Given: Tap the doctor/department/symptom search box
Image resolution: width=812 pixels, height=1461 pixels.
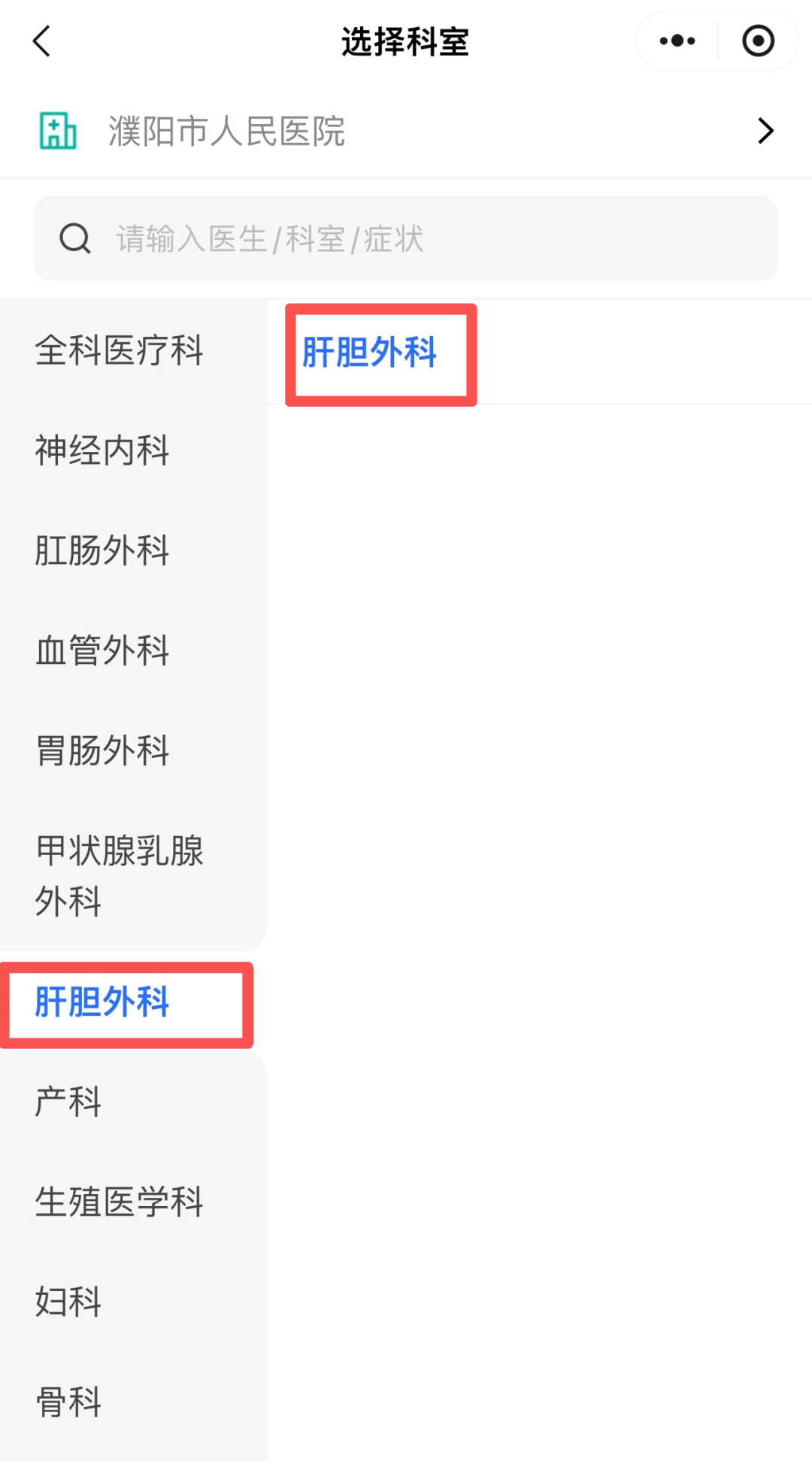Looking at the screenshot, I should 406,239.
